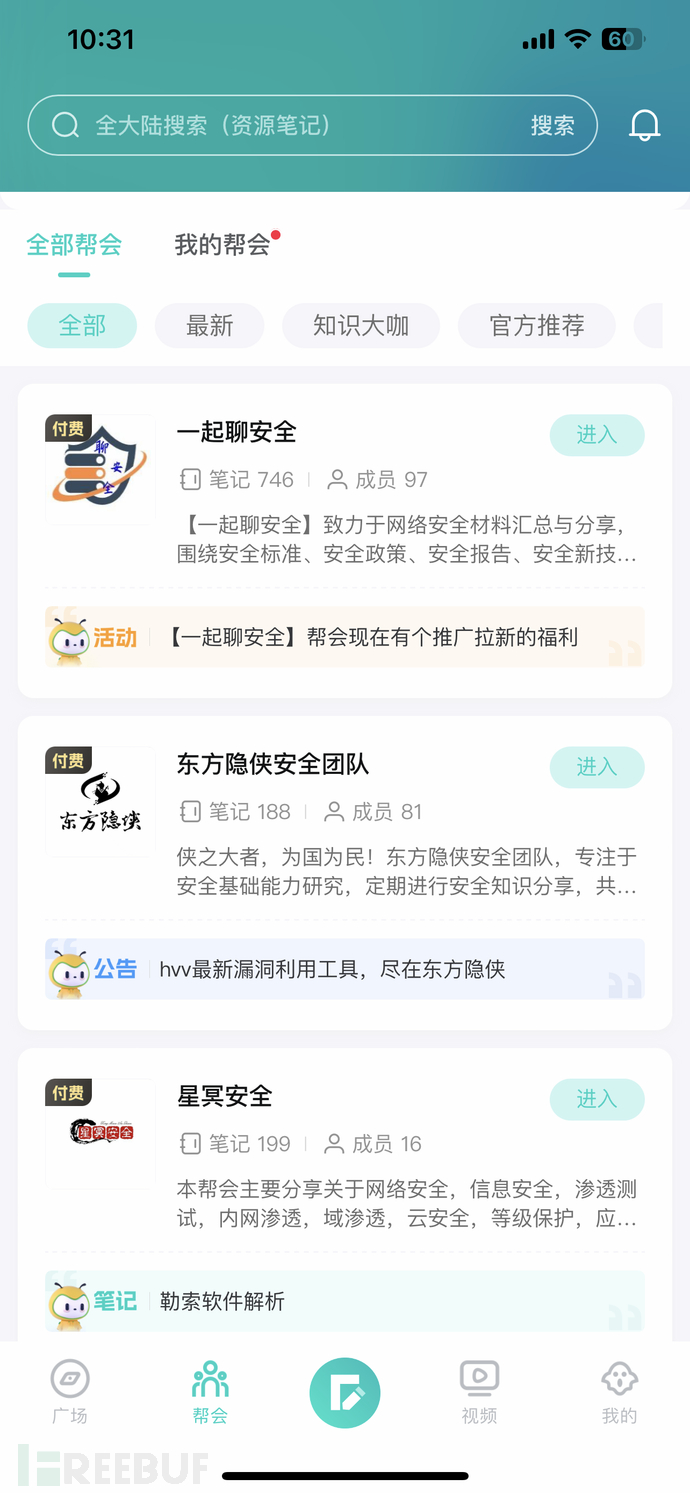Select the 知识大咖 filter chip
This screenshot has width=690, height=1493.
[360, 325]
